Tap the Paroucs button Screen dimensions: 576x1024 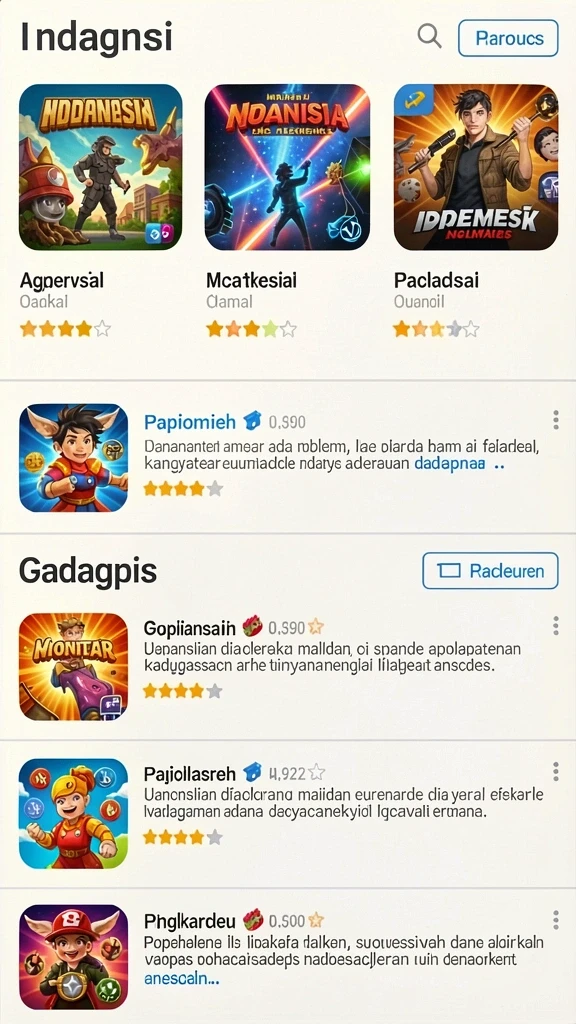[x=509, y=38]
